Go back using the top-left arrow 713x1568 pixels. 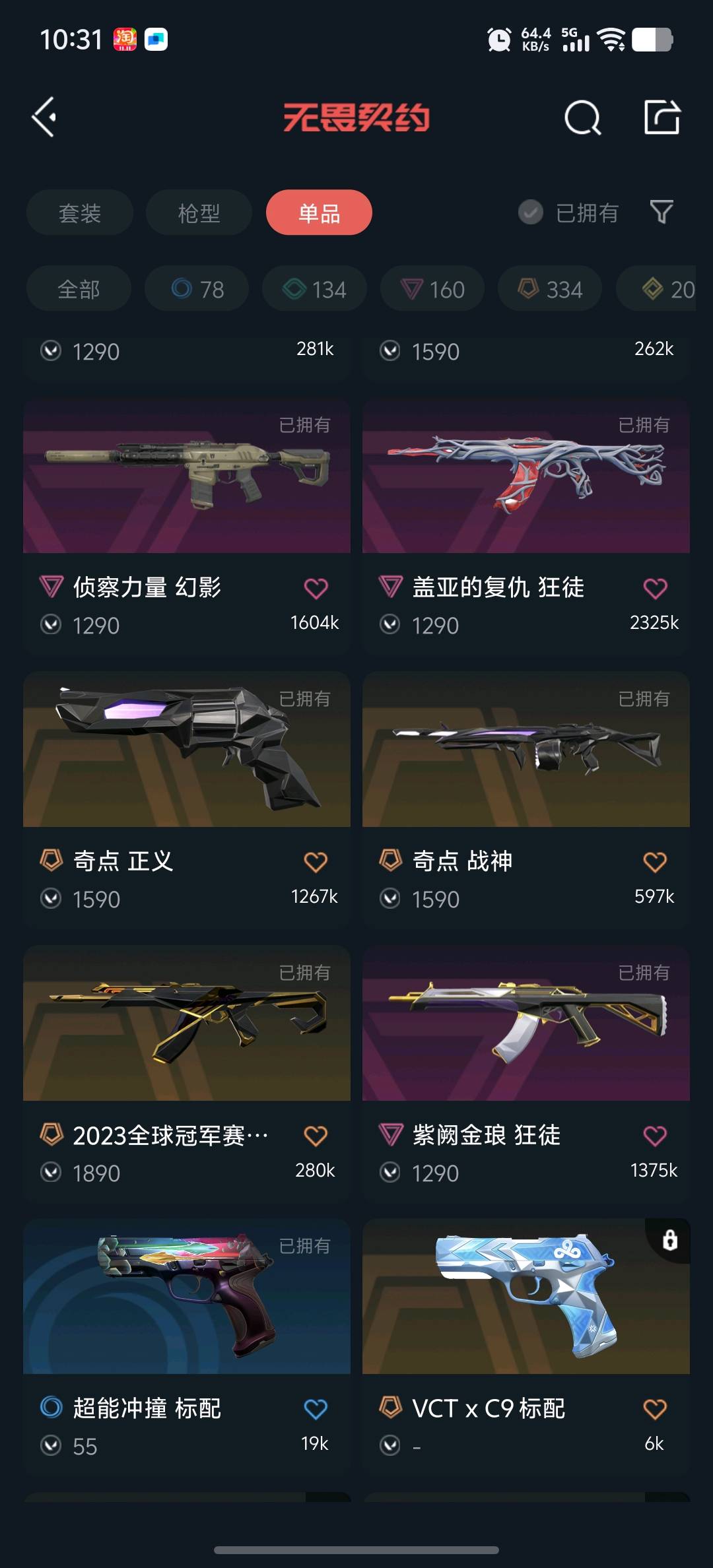45,117
